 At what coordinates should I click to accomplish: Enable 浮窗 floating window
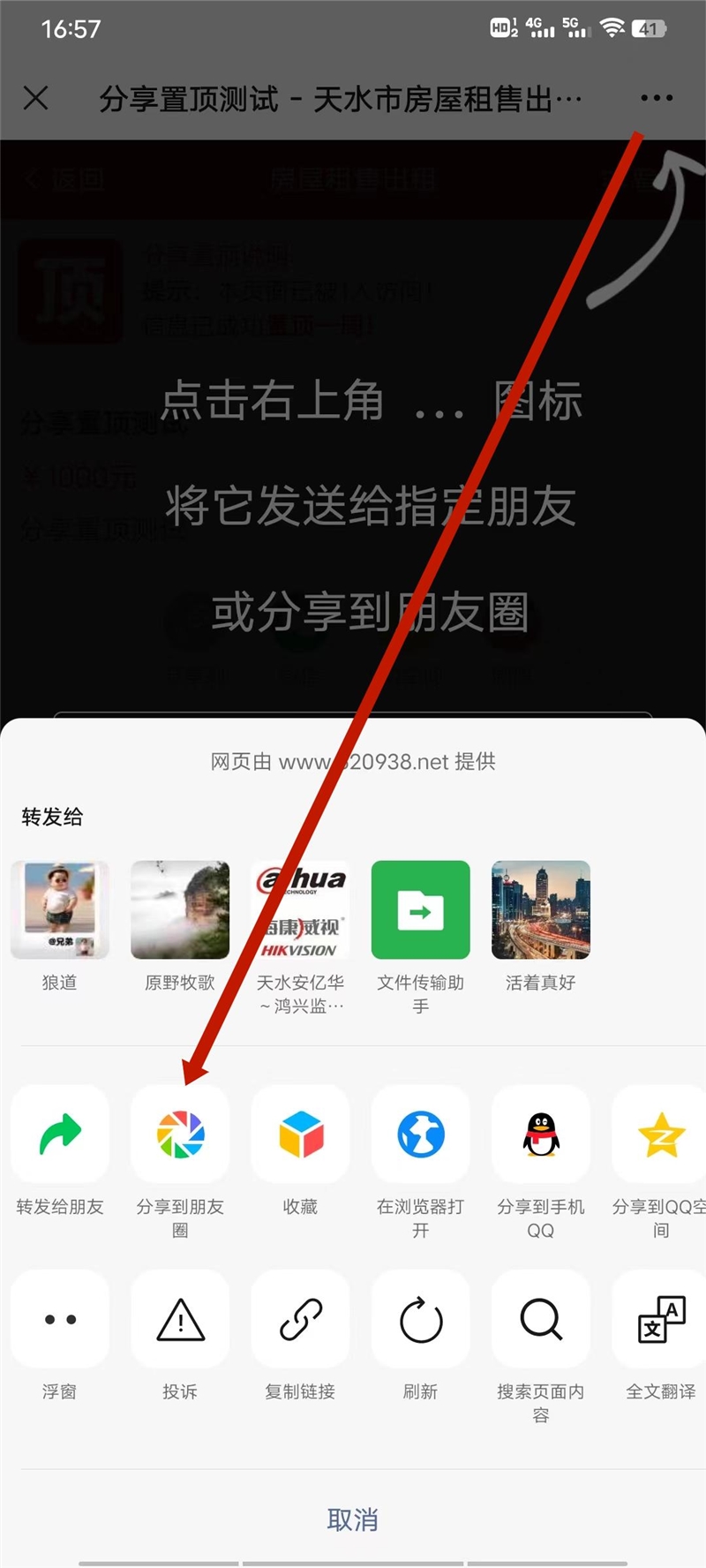(60, 1320)
